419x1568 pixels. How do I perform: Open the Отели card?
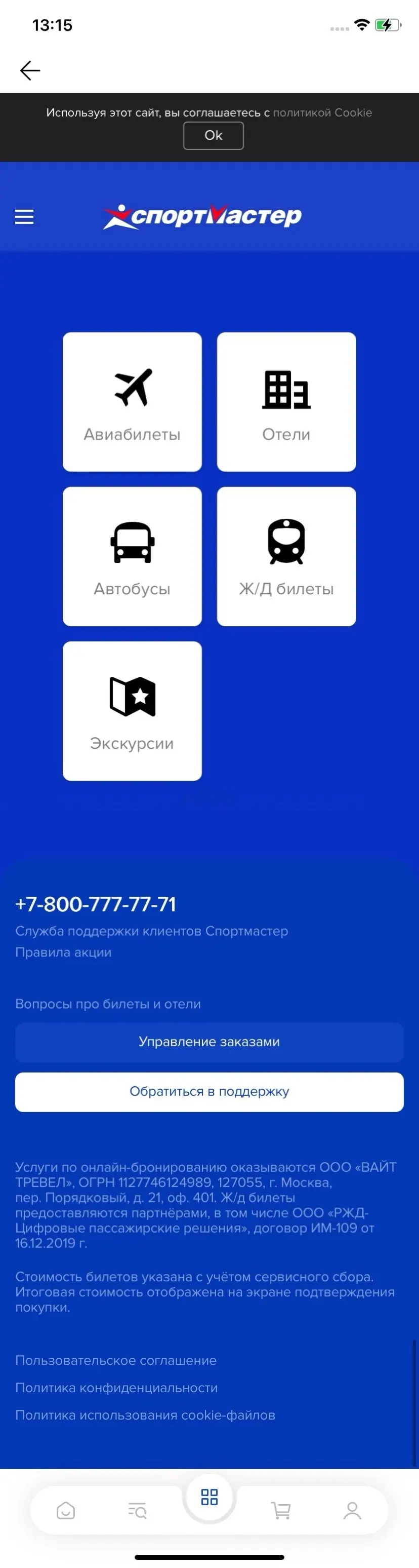pyautogui.click(x=286, y=402)
